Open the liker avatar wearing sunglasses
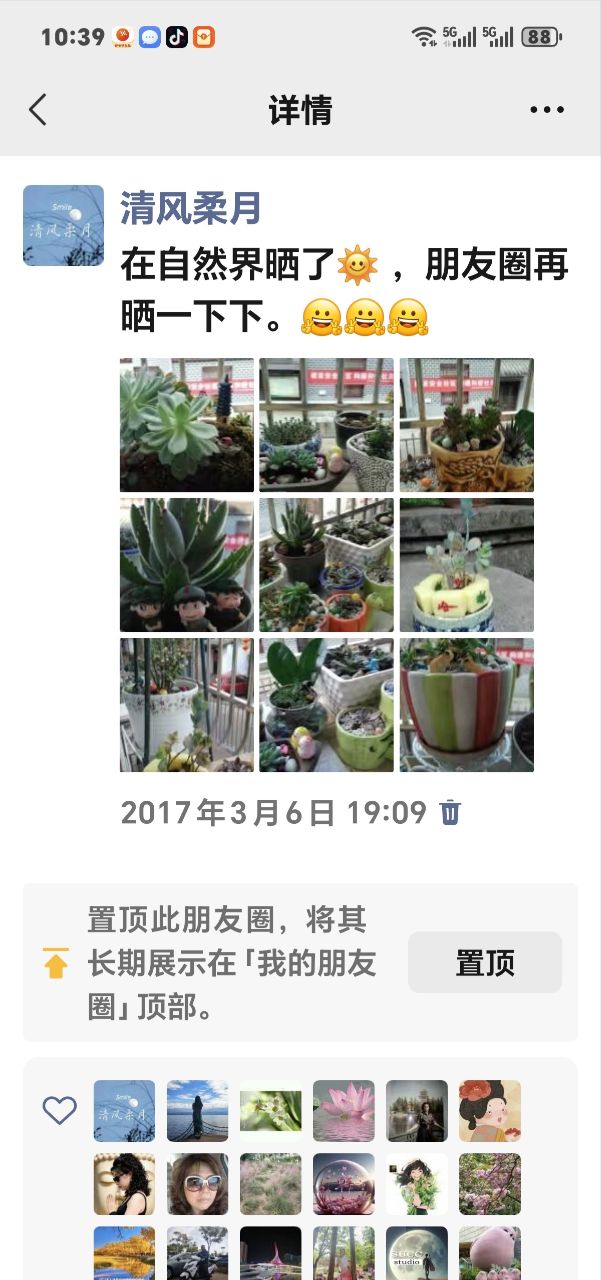The image size is (601, 1280). coord(198,1184)
